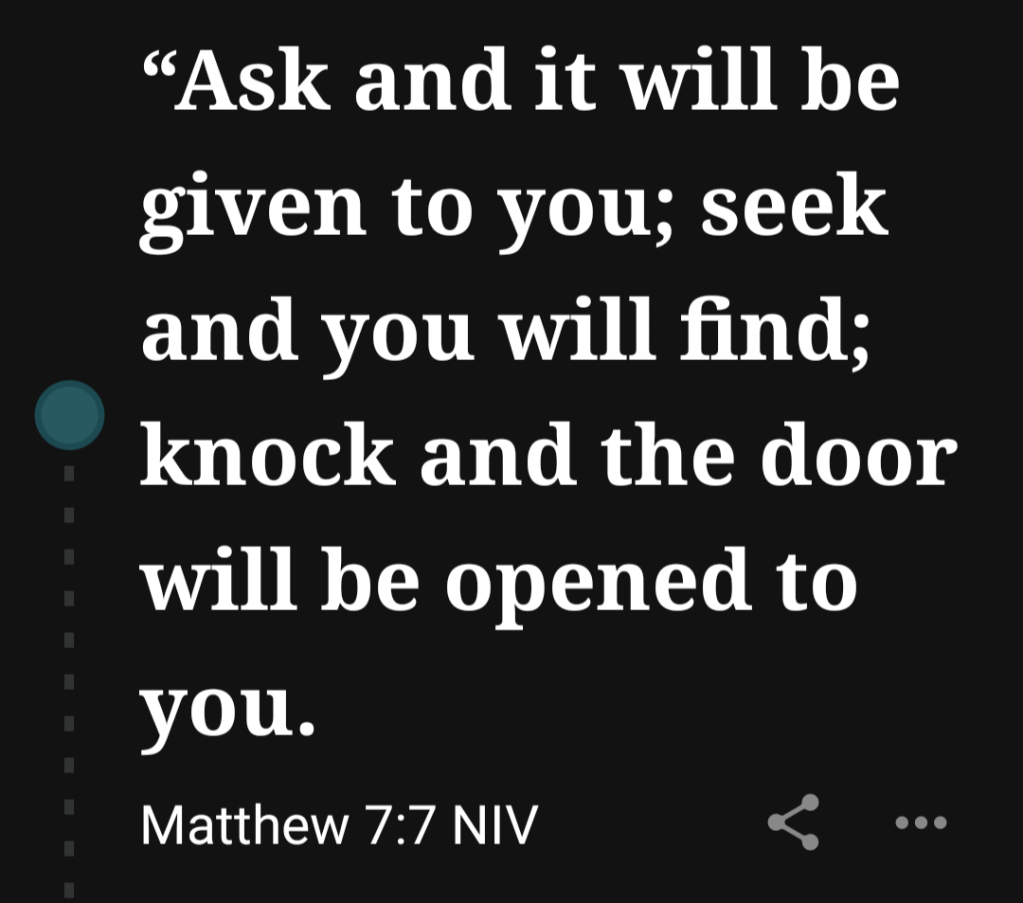Open the three-dot overflow menu
The height and width of the screenshot is (903, 1023).
click(x=920, y=823)
